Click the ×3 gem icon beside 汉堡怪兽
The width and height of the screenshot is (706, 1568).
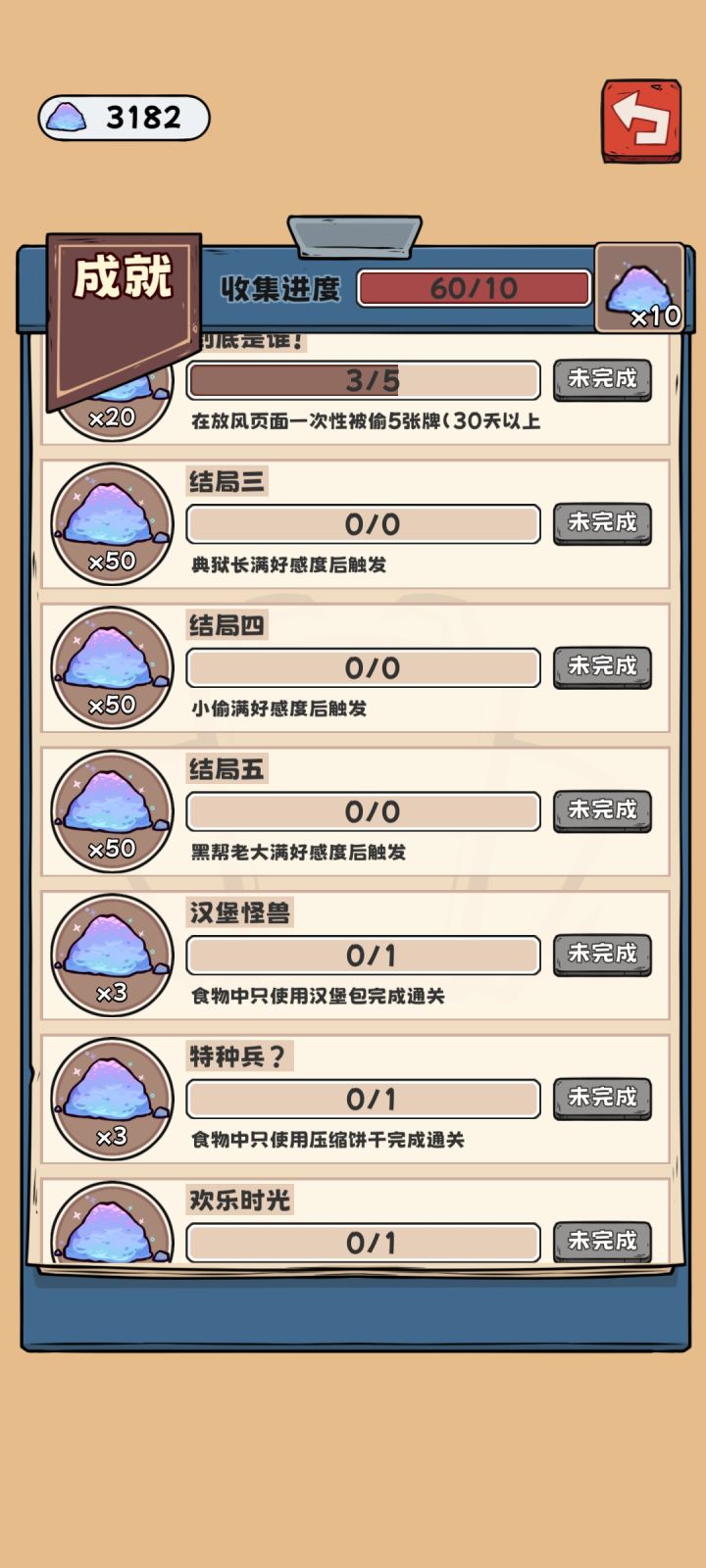[113, 954]
